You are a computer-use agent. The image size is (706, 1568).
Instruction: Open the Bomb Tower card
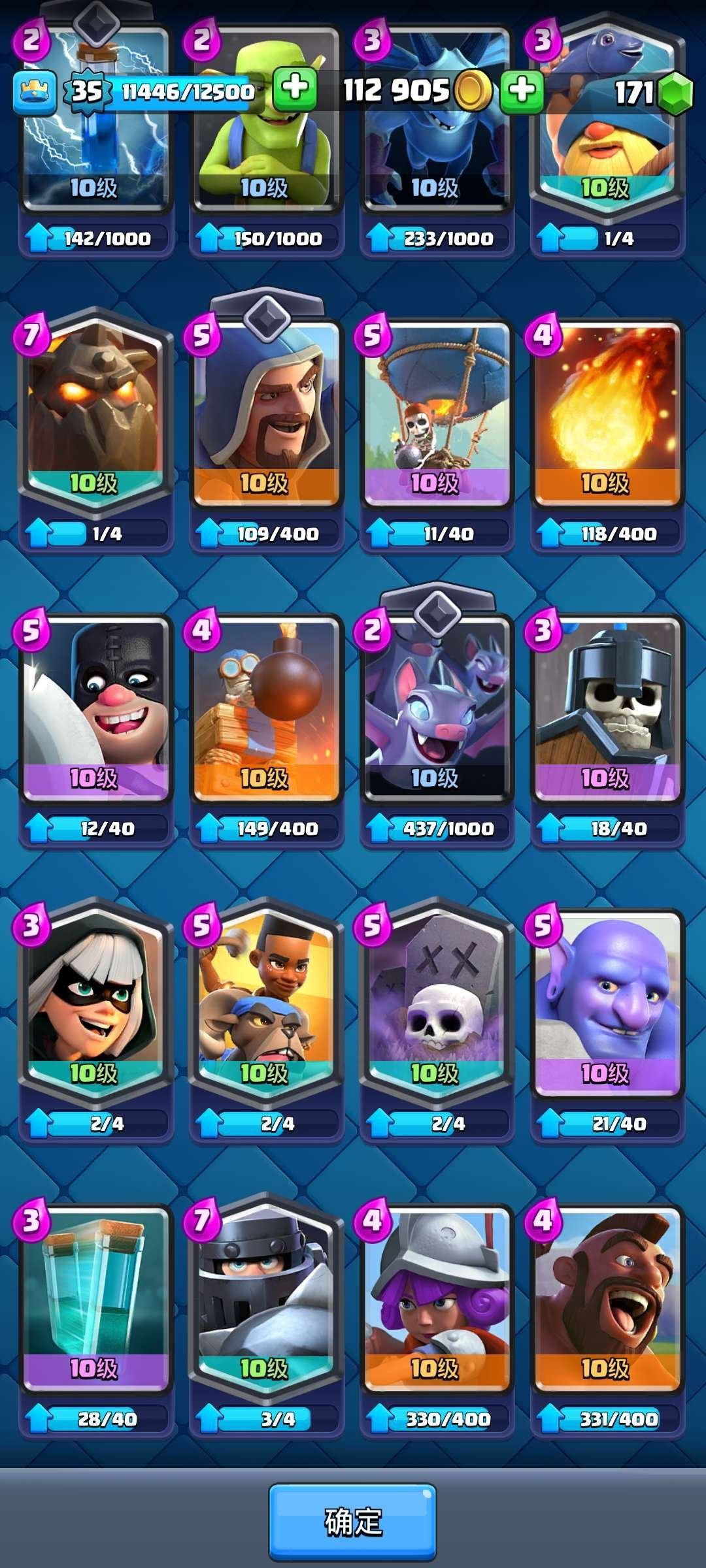tap(265, 706)
